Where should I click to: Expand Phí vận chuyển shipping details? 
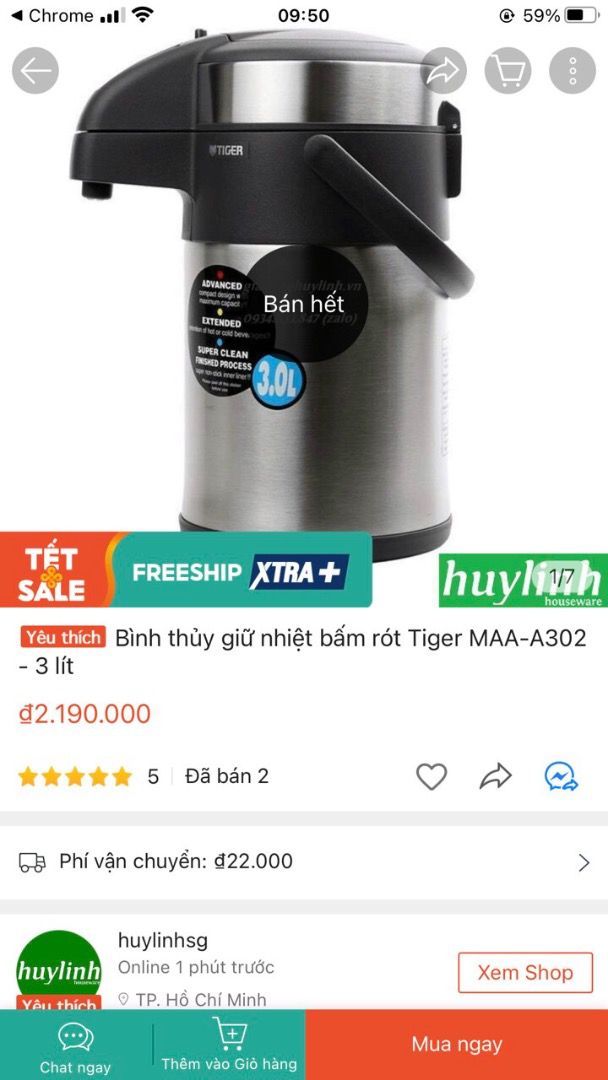[584, 862]
